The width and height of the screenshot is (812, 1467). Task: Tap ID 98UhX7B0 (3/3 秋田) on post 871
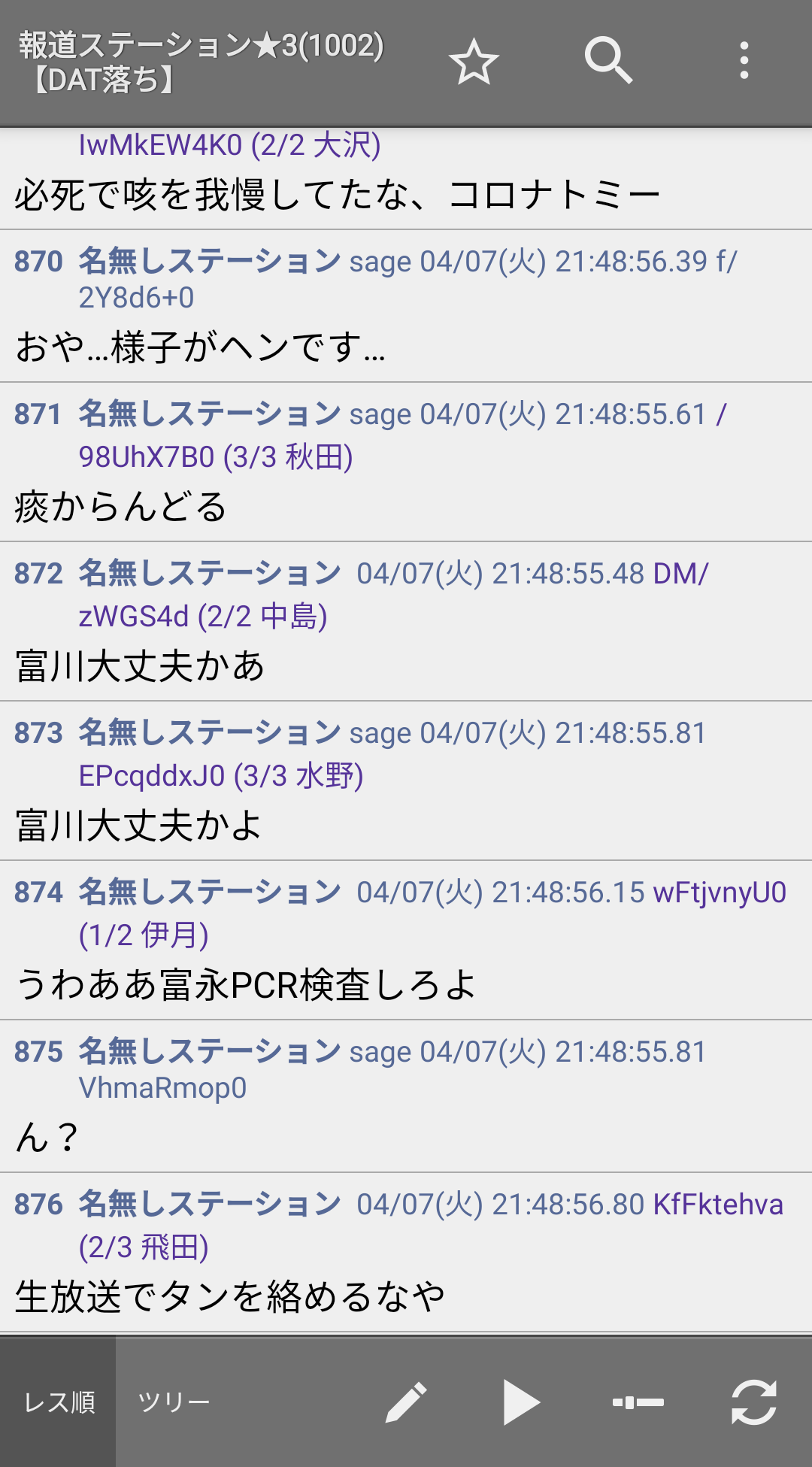click(x=216, y=457)
